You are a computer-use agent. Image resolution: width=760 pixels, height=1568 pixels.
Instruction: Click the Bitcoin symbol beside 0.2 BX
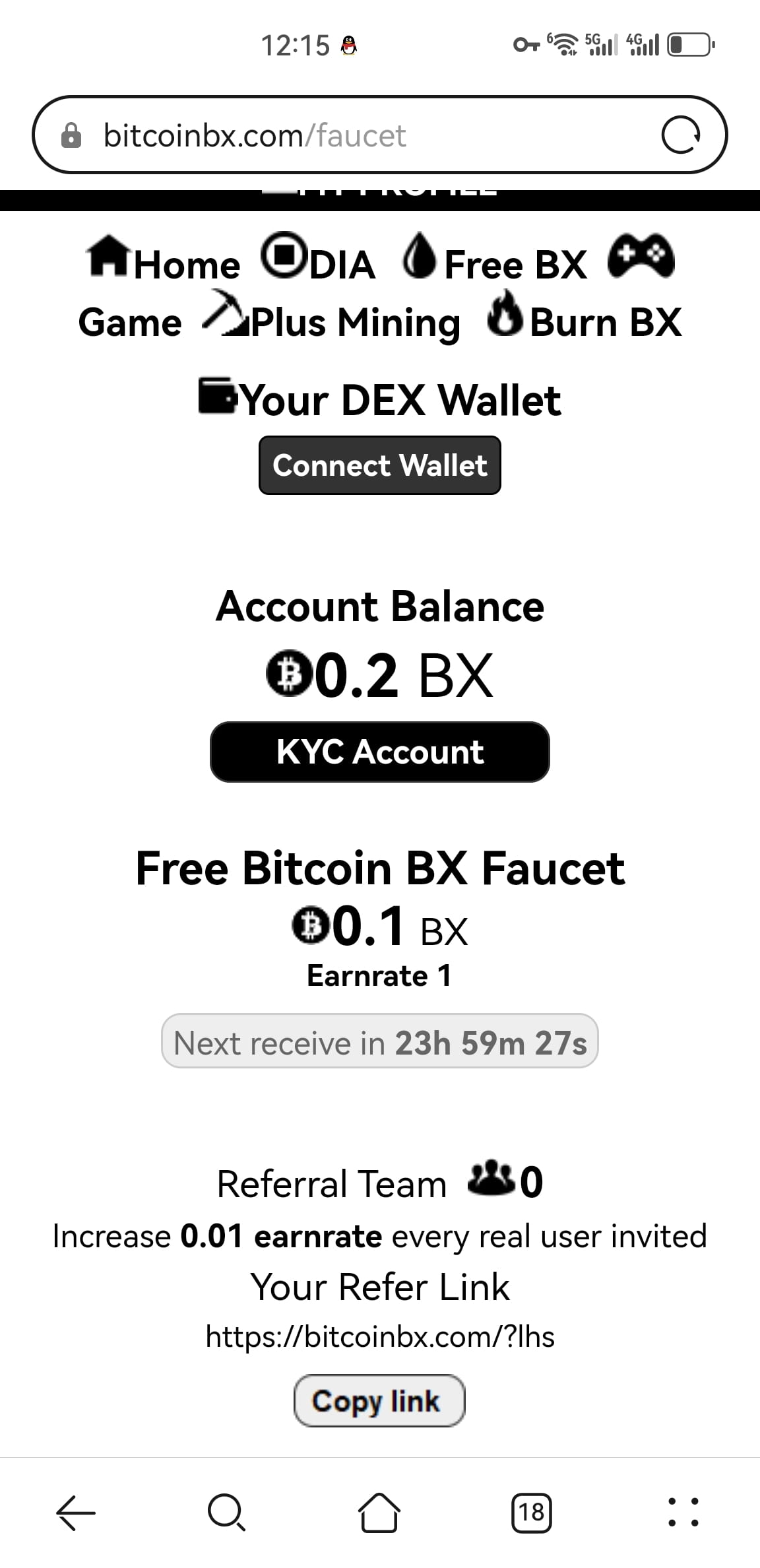[291, 674]
